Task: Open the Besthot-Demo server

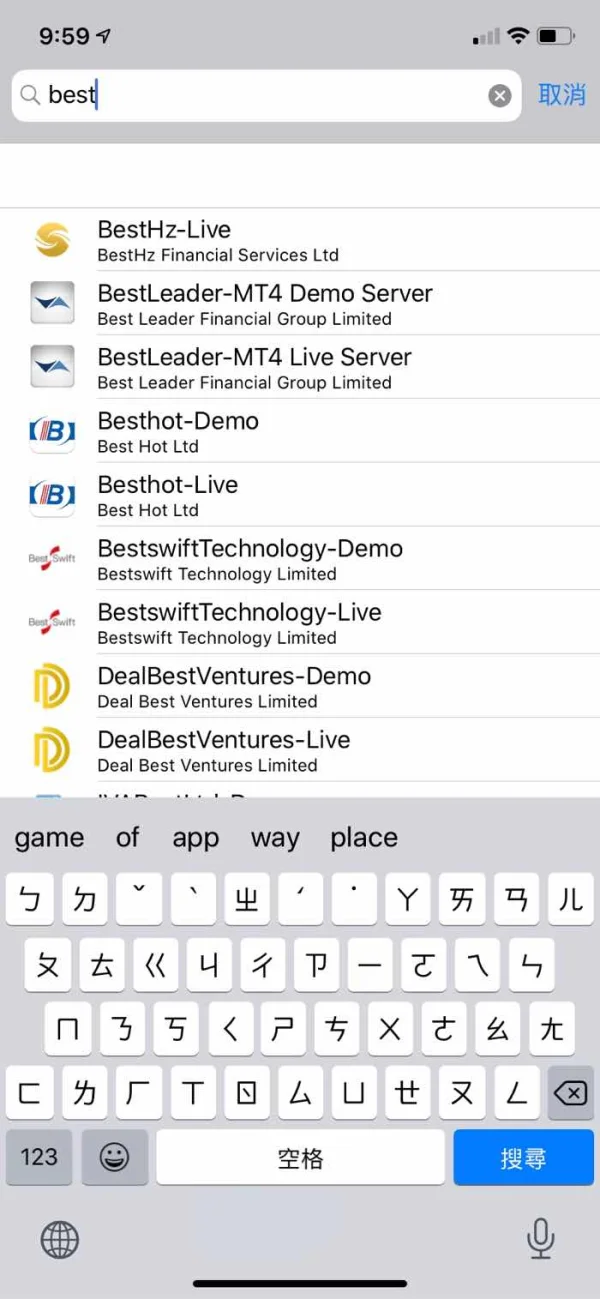Action: pyautogui.click(x=300, y=432)
